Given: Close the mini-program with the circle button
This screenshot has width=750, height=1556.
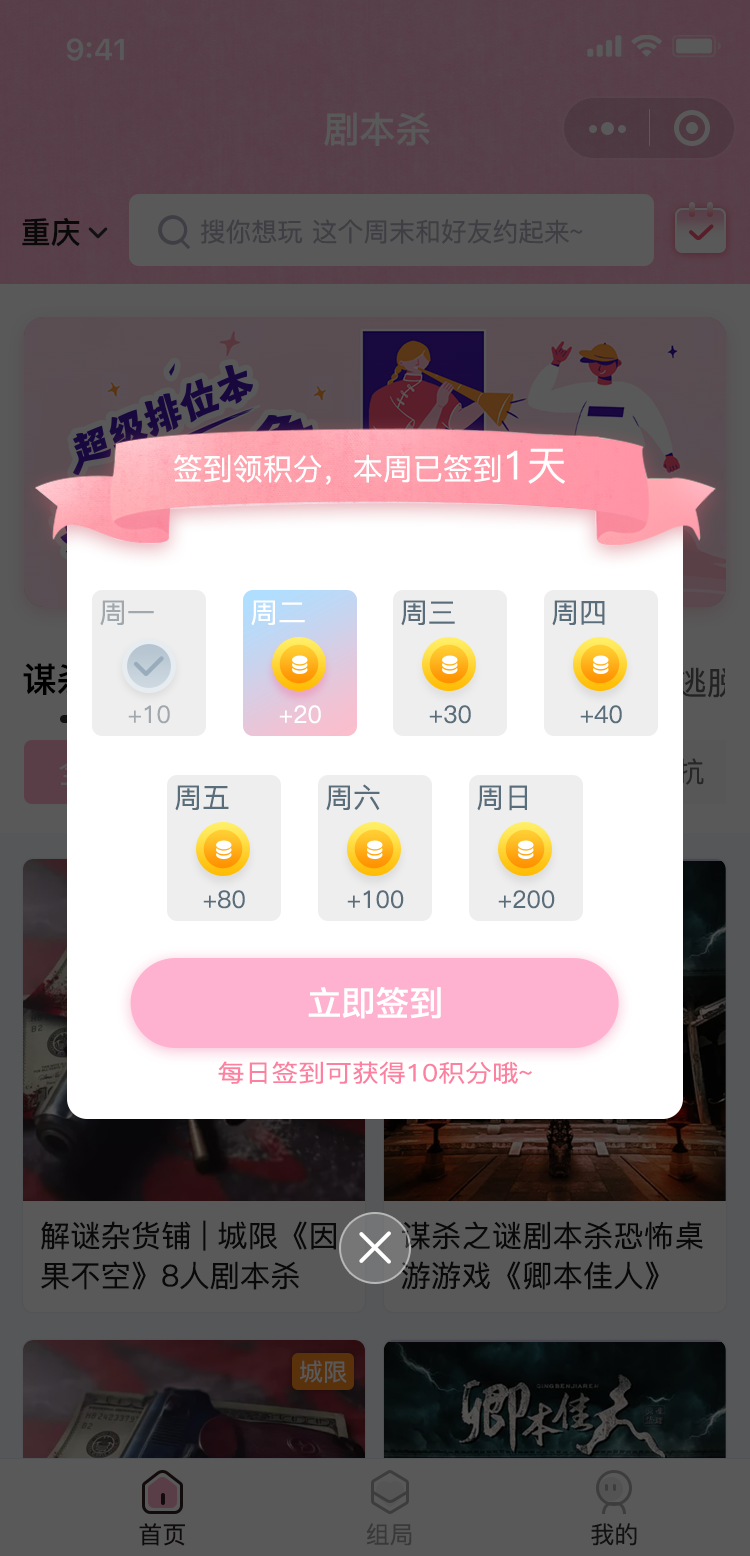Looking at the screenshot, I should point(692,129).
